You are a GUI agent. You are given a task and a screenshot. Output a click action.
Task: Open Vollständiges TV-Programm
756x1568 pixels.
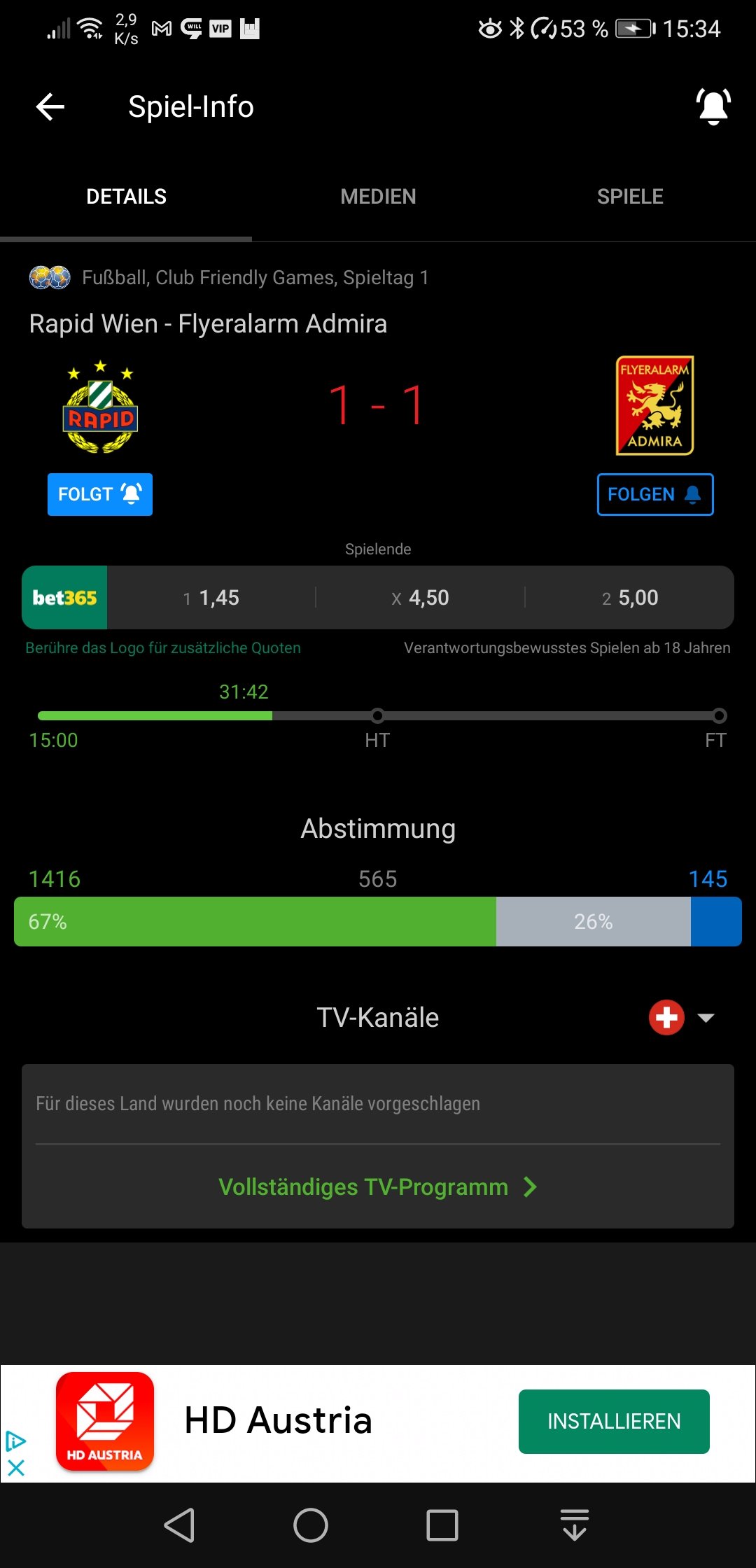point(378,1187)
